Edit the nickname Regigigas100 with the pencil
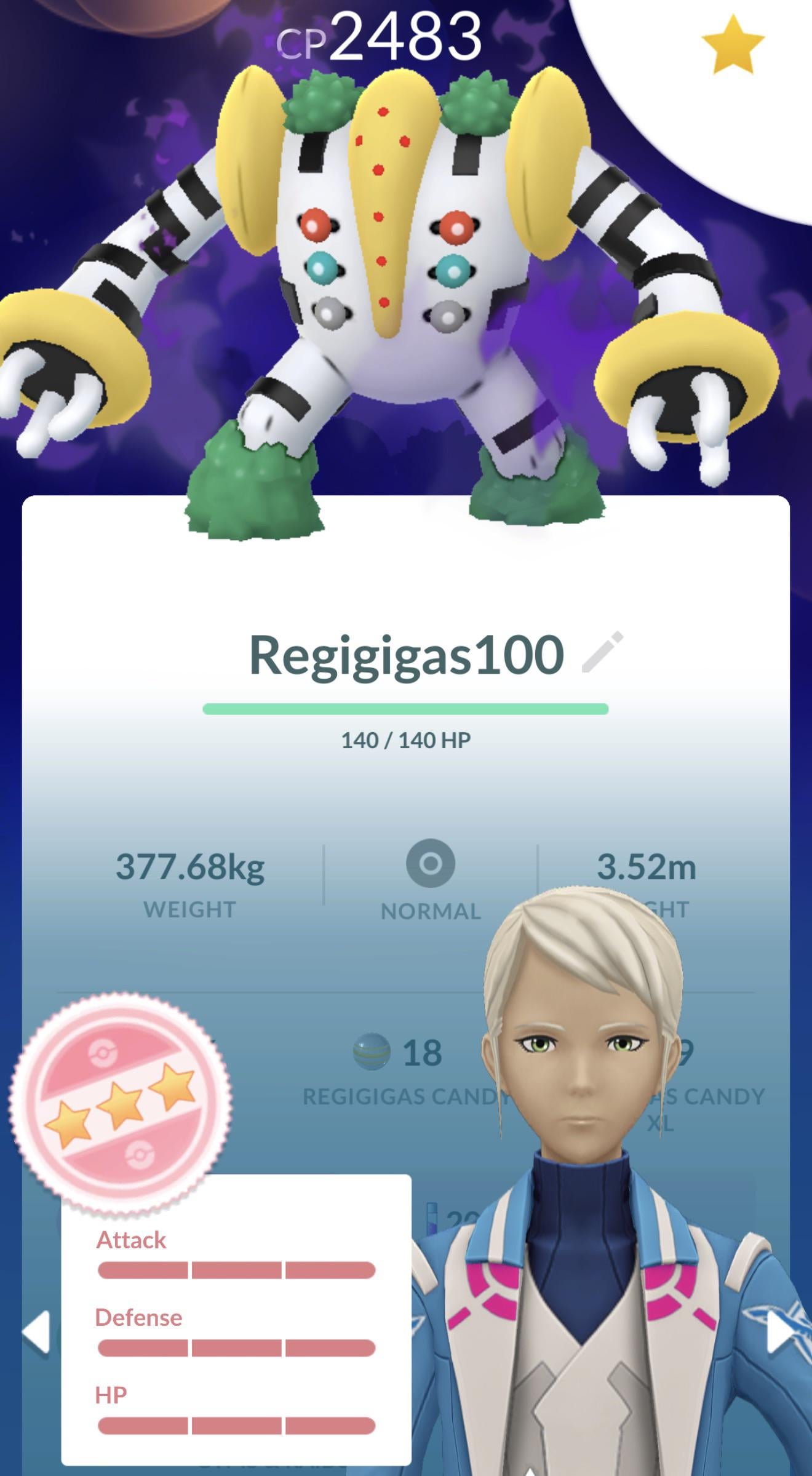 [602, 653]
